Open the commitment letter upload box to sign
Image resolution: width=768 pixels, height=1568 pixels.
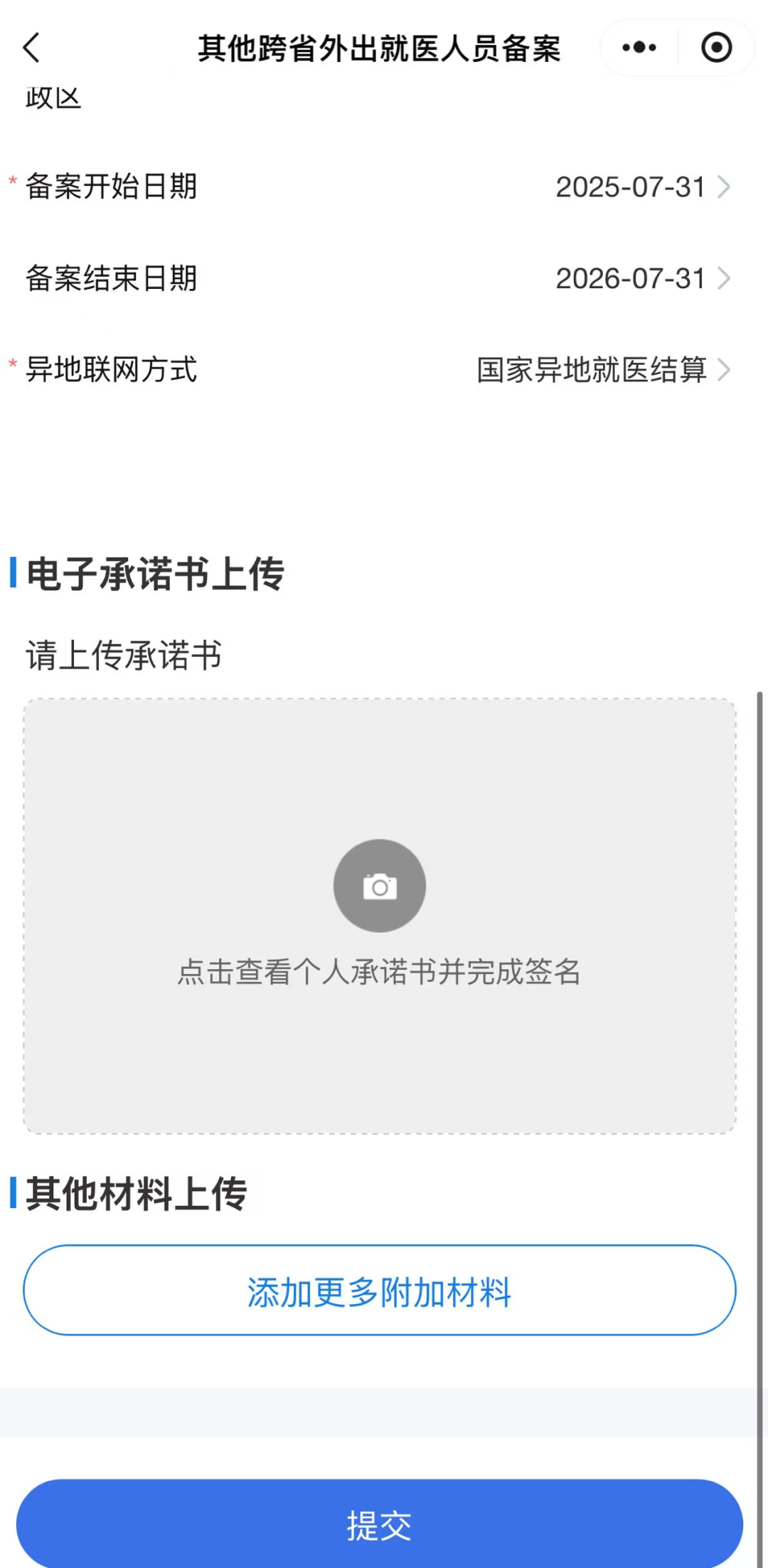380,916
